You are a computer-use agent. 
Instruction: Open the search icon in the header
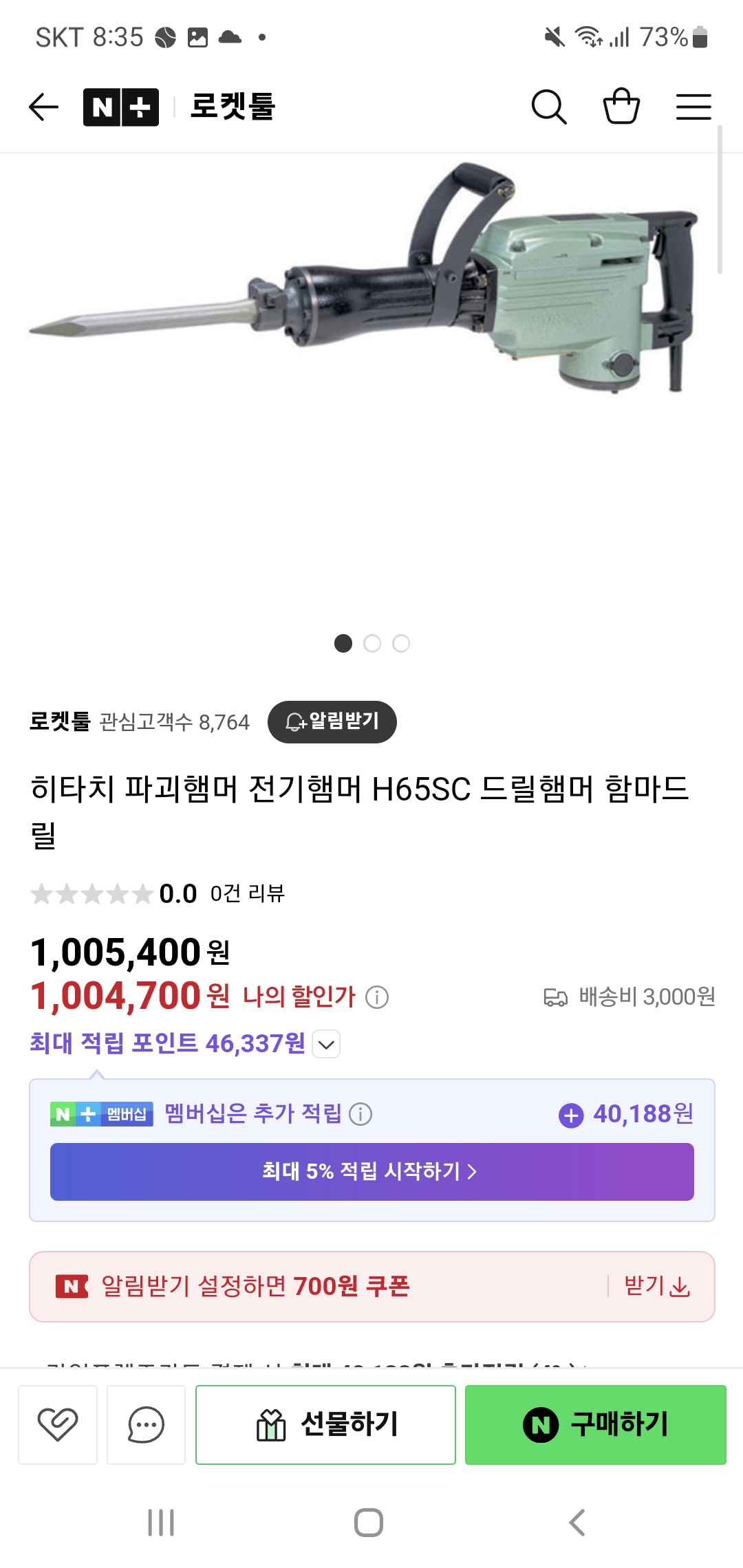pyautogui.click(x=549, y=107)
